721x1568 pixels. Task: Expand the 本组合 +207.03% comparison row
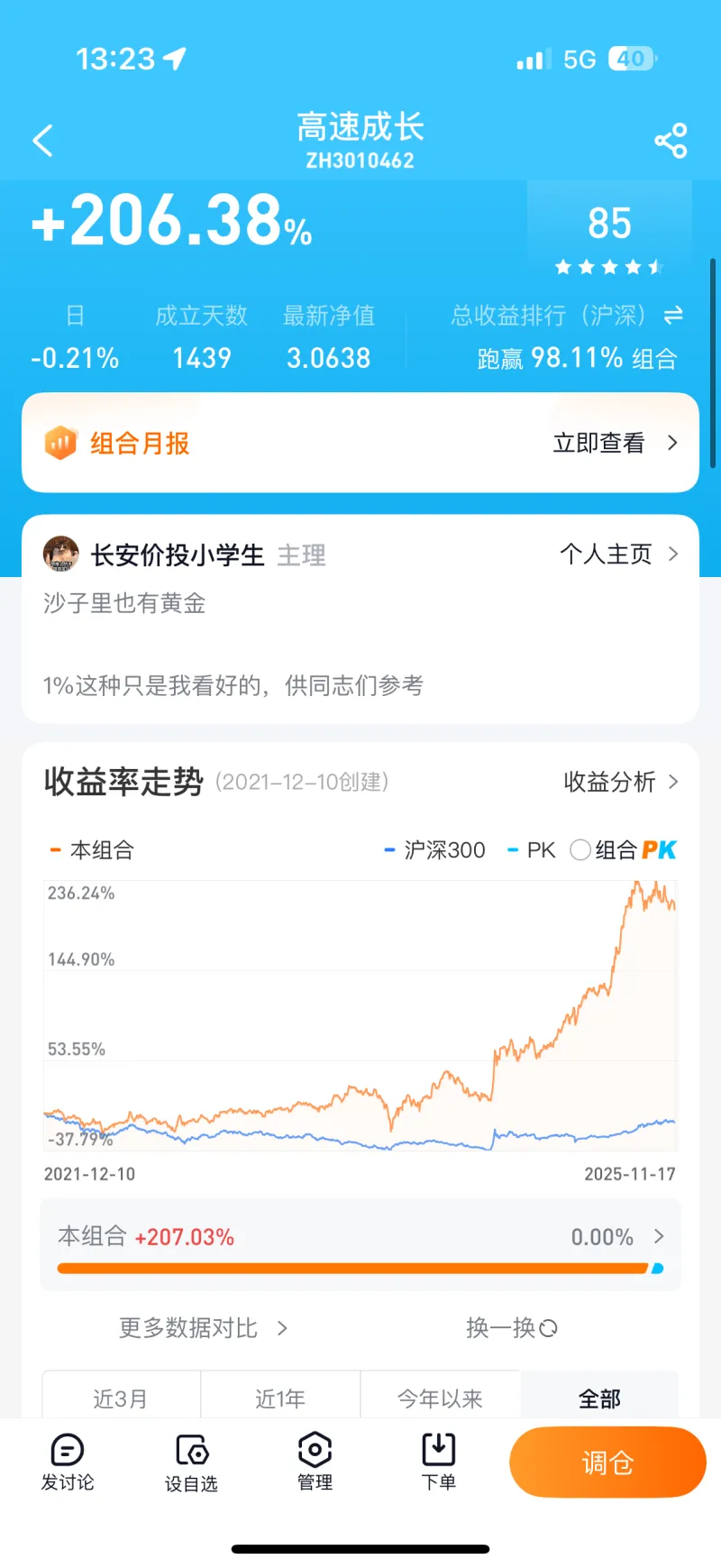pos(659,1236)
